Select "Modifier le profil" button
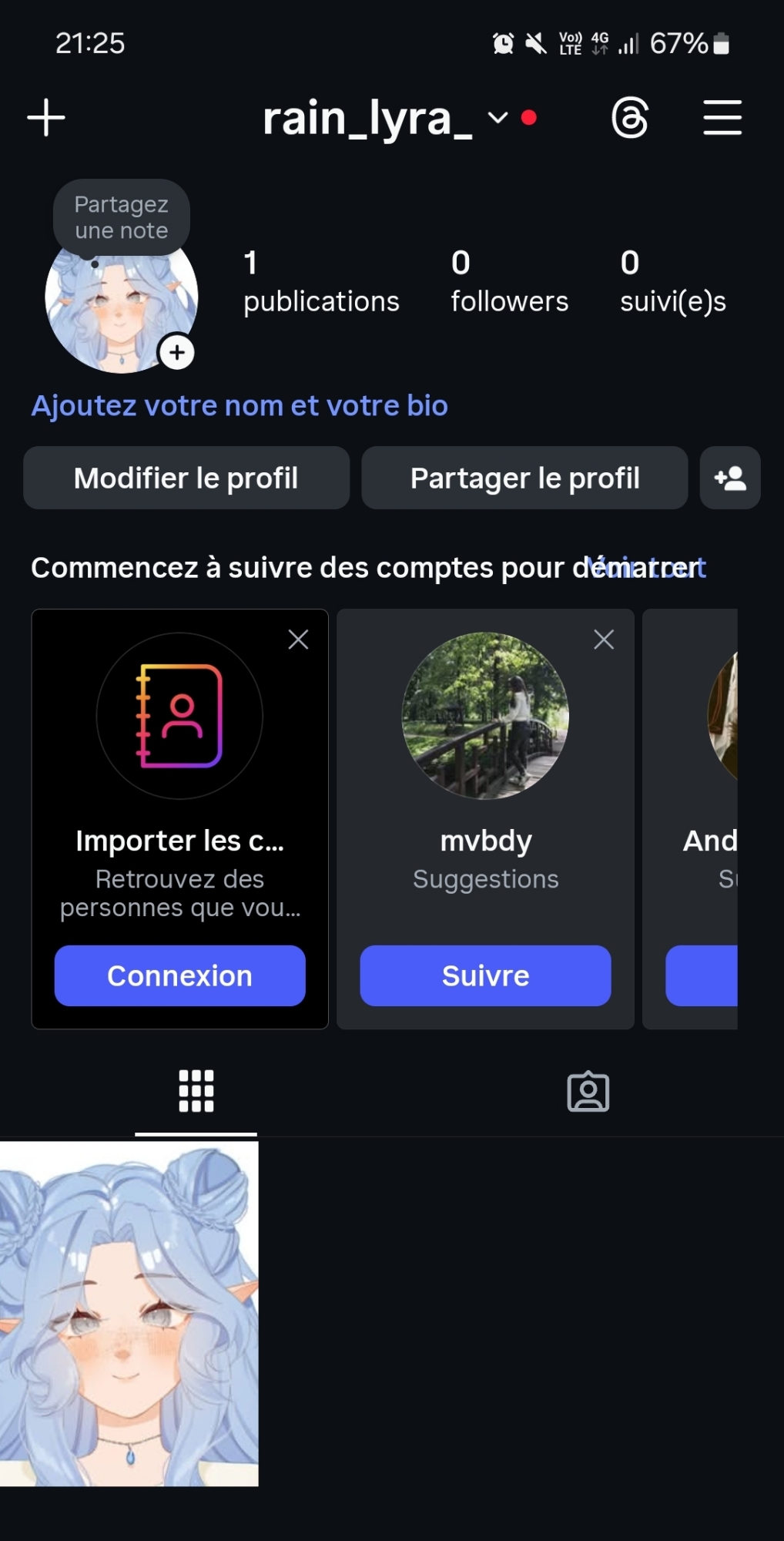The height and width of the screenshot is (1541, 784). pyautogui.click(x=186, y=478)
